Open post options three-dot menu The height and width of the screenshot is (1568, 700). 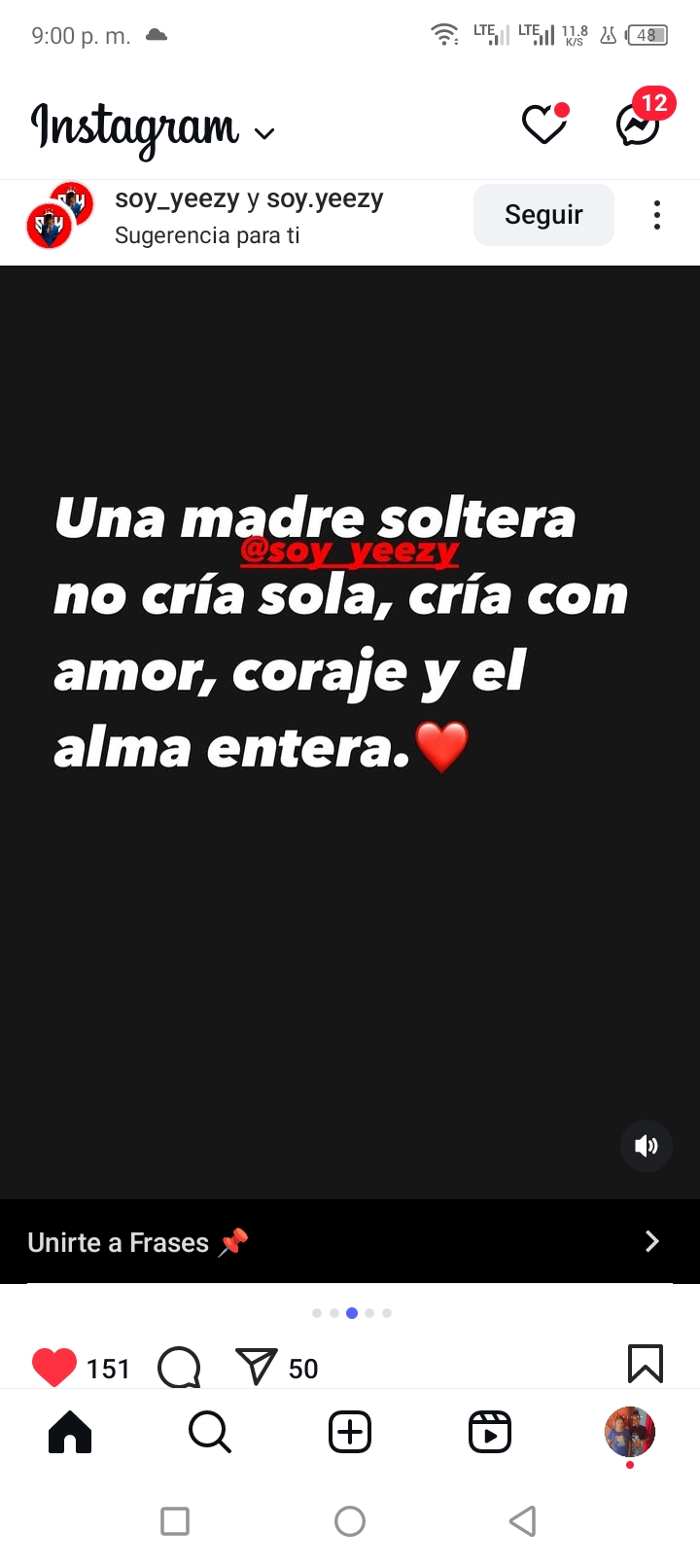pos(657,215)
